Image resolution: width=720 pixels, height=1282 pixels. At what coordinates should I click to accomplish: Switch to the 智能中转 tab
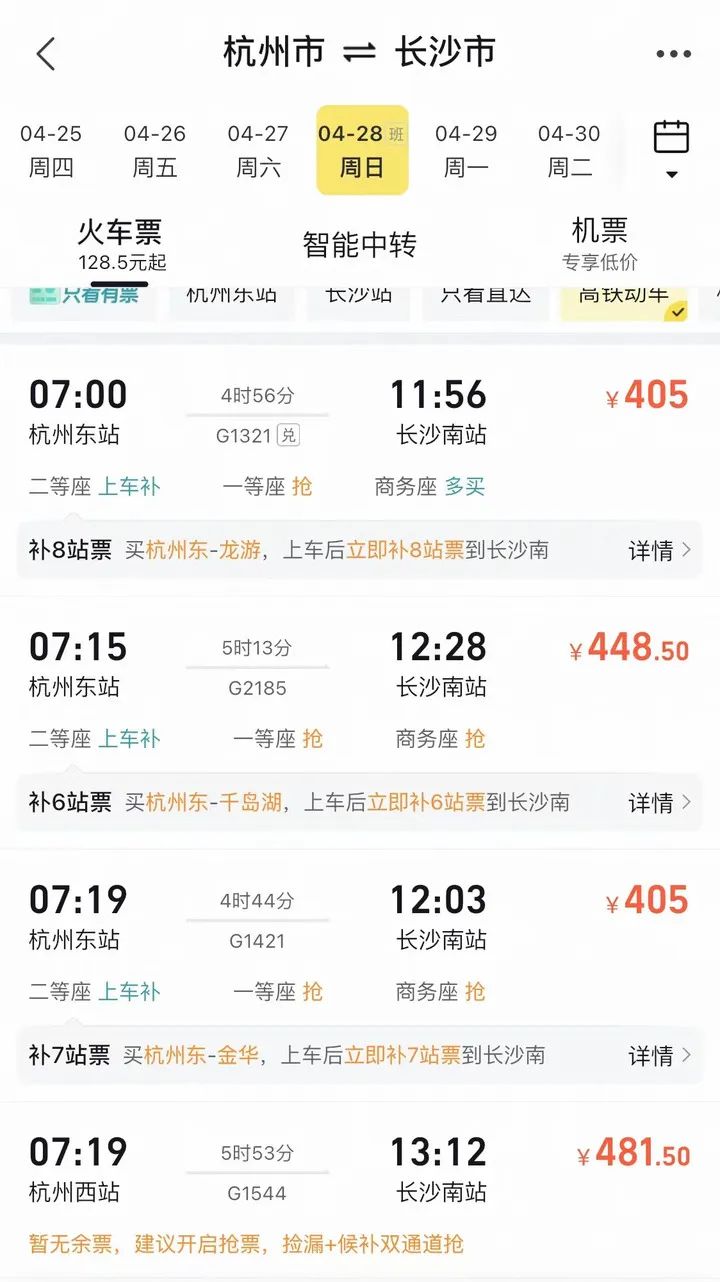[x=359, y=244]
